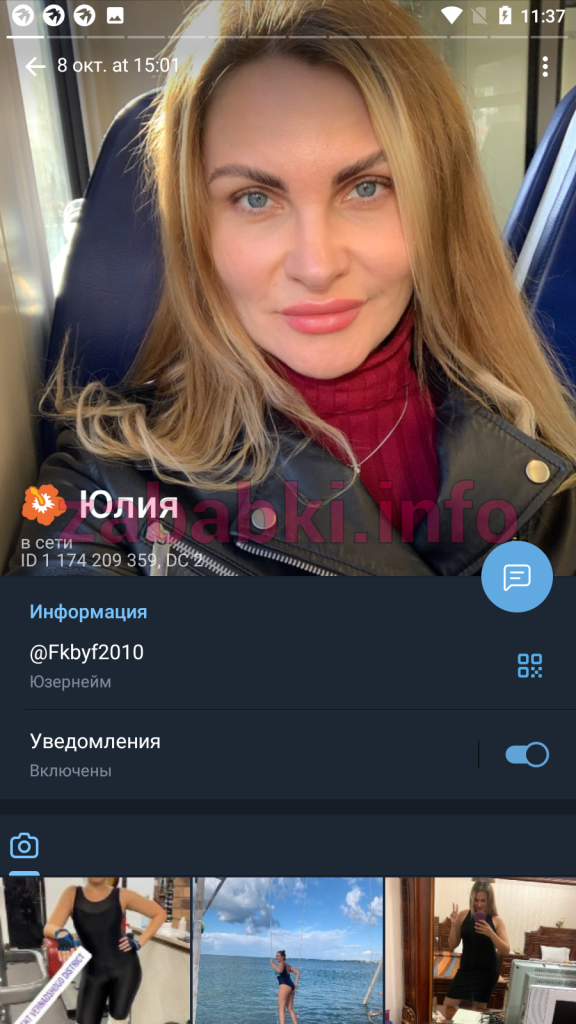Open the sea swing photo
The height and width of the screenshot is (1024, 576).
[x=288, y=951]
